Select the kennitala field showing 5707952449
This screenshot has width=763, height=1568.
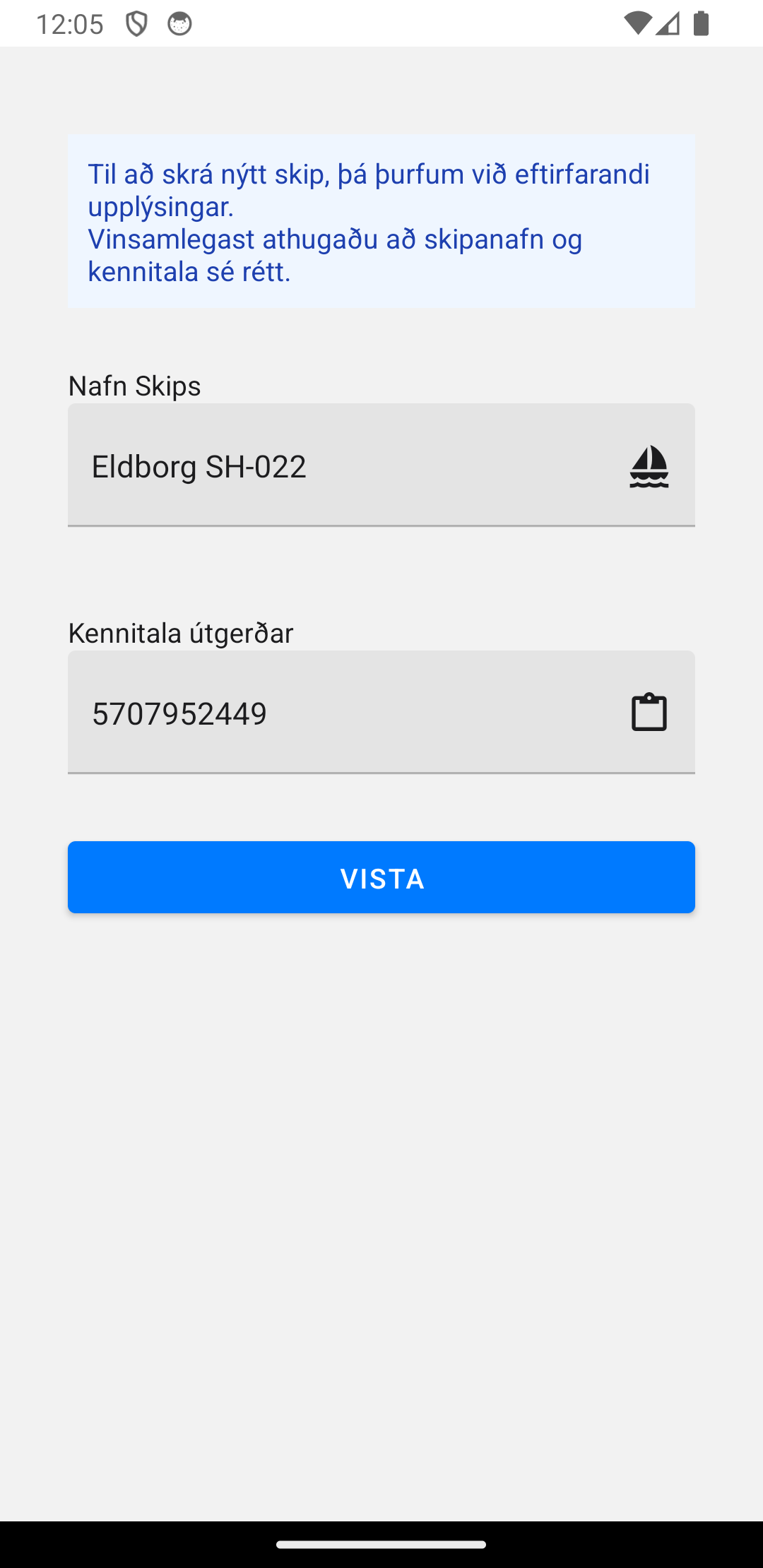click(x=318, y=713)
